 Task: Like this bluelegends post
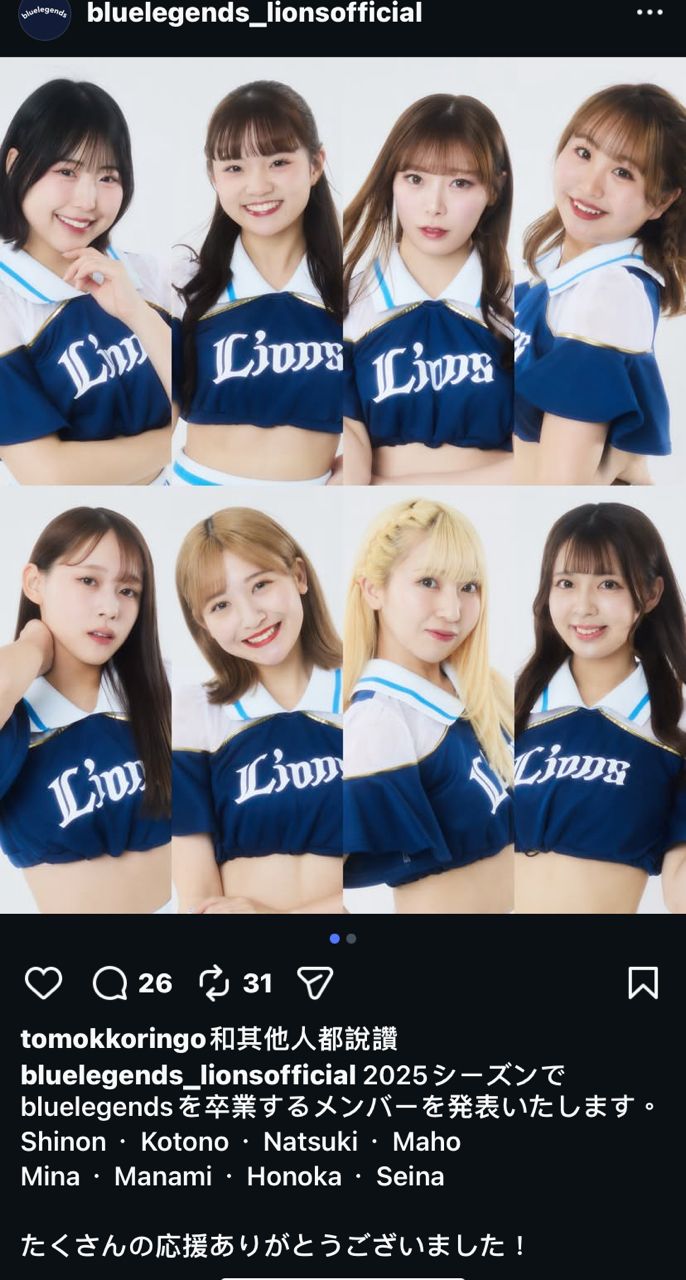[43, 983]
